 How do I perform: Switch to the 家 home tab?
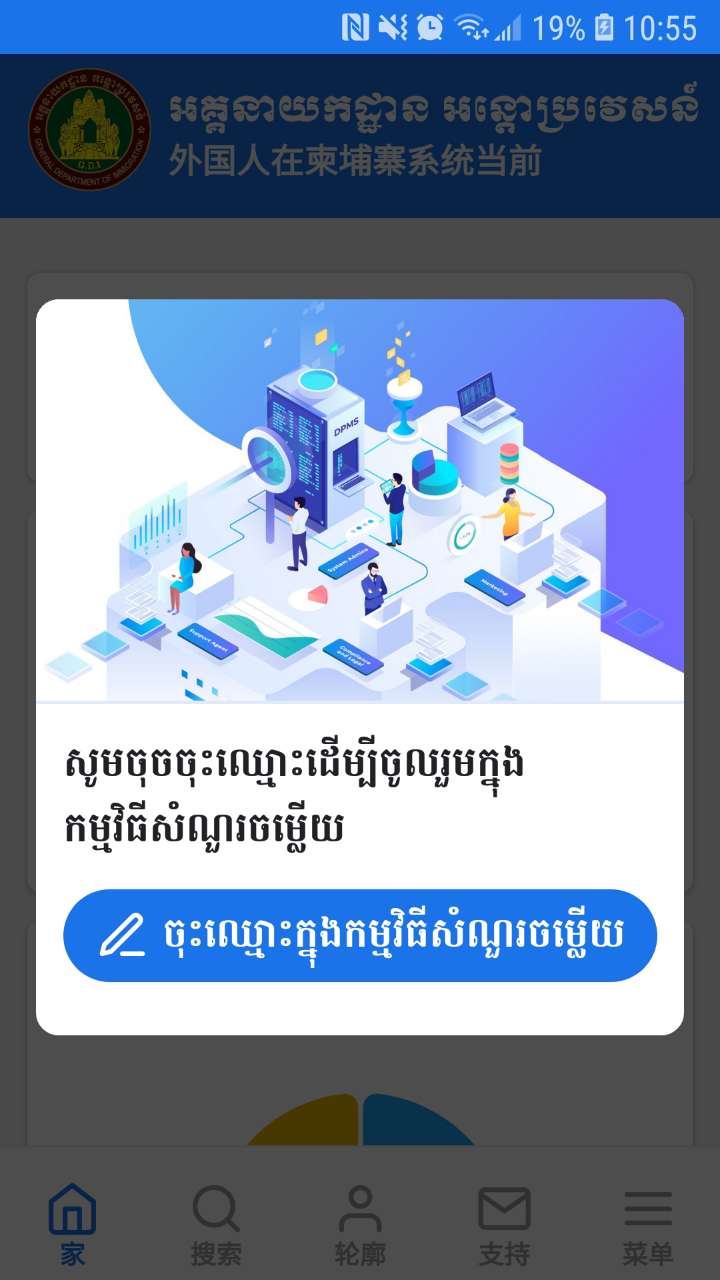tap(72, 1223)
